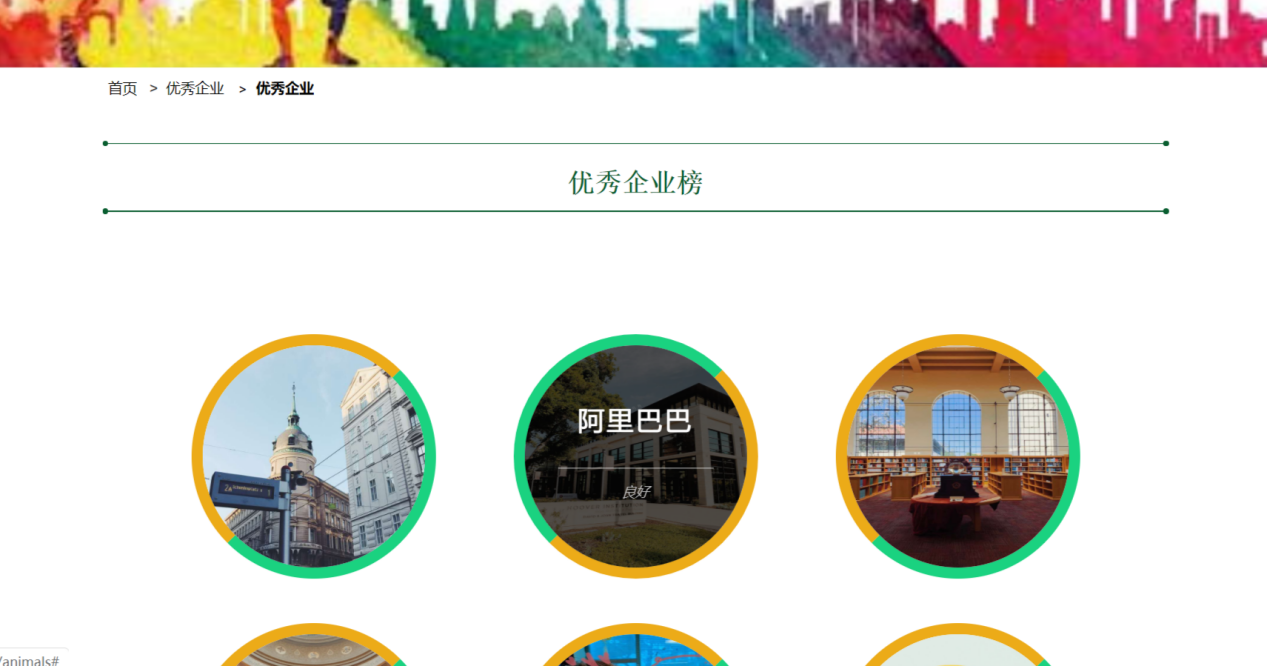
Task: Open the first 优秀企业 breadcrumb link
Action: 195,89
